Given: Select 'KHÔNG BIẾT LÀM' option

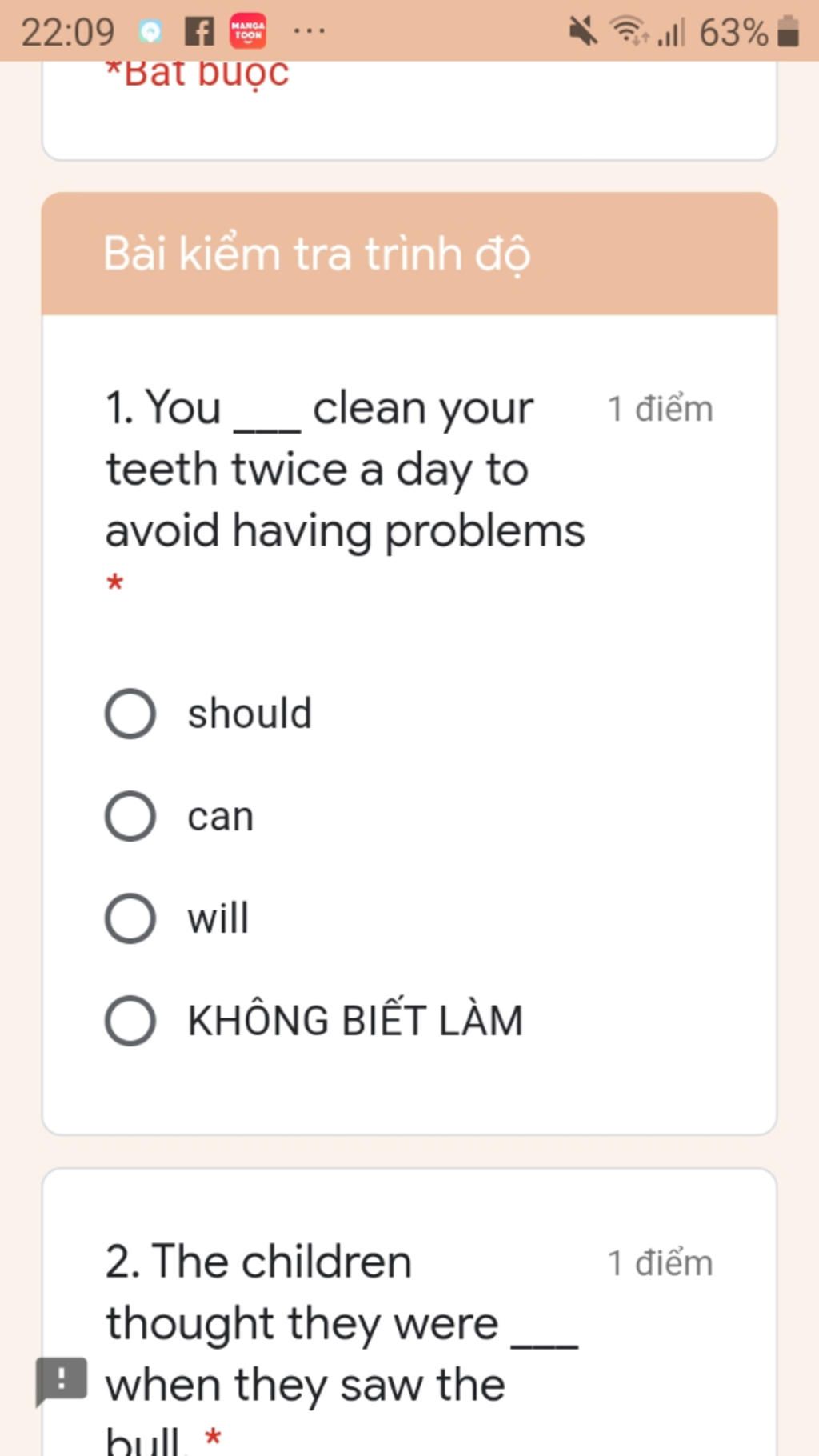Looking at the screenshot, I should click(x=130, y=1021).
